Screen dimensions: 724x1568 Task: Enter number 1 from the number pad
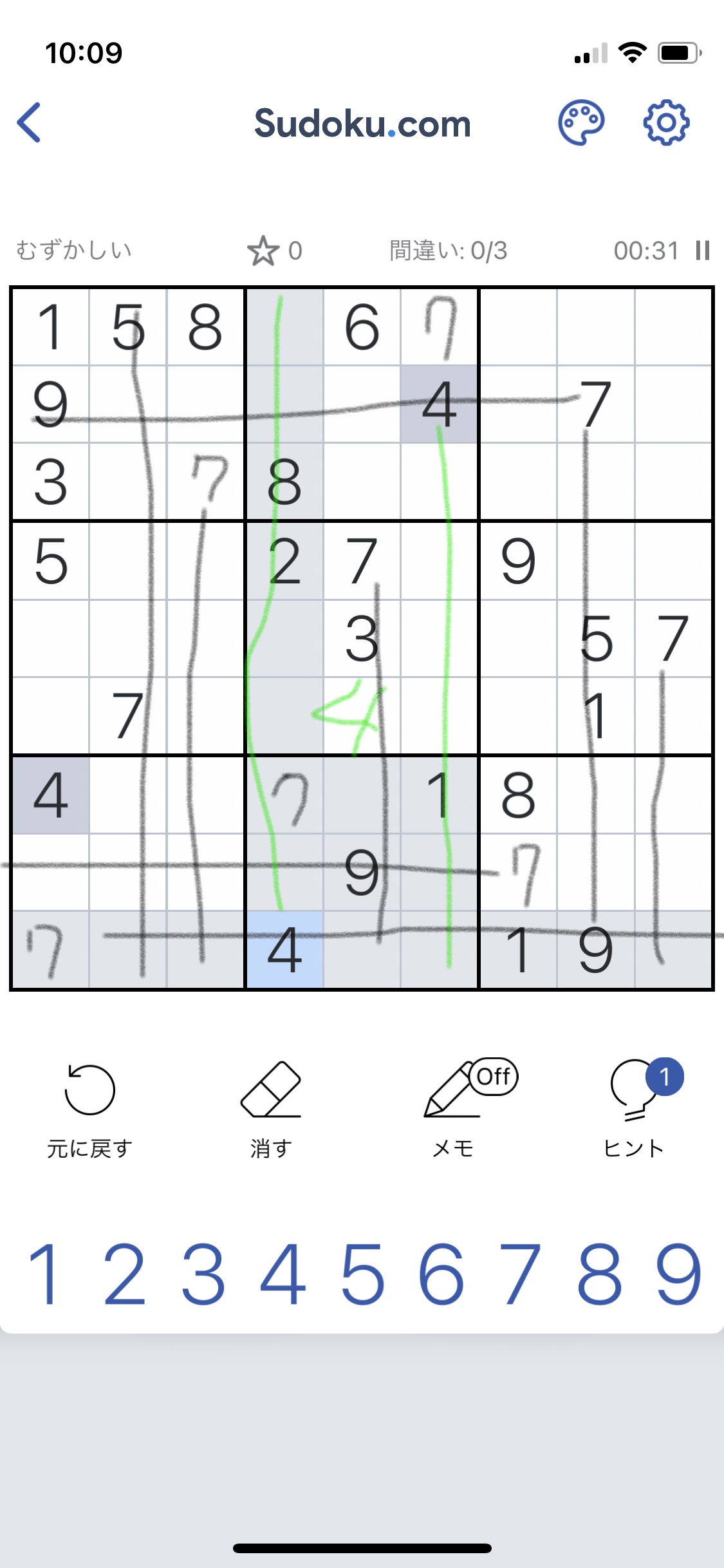45,1275
